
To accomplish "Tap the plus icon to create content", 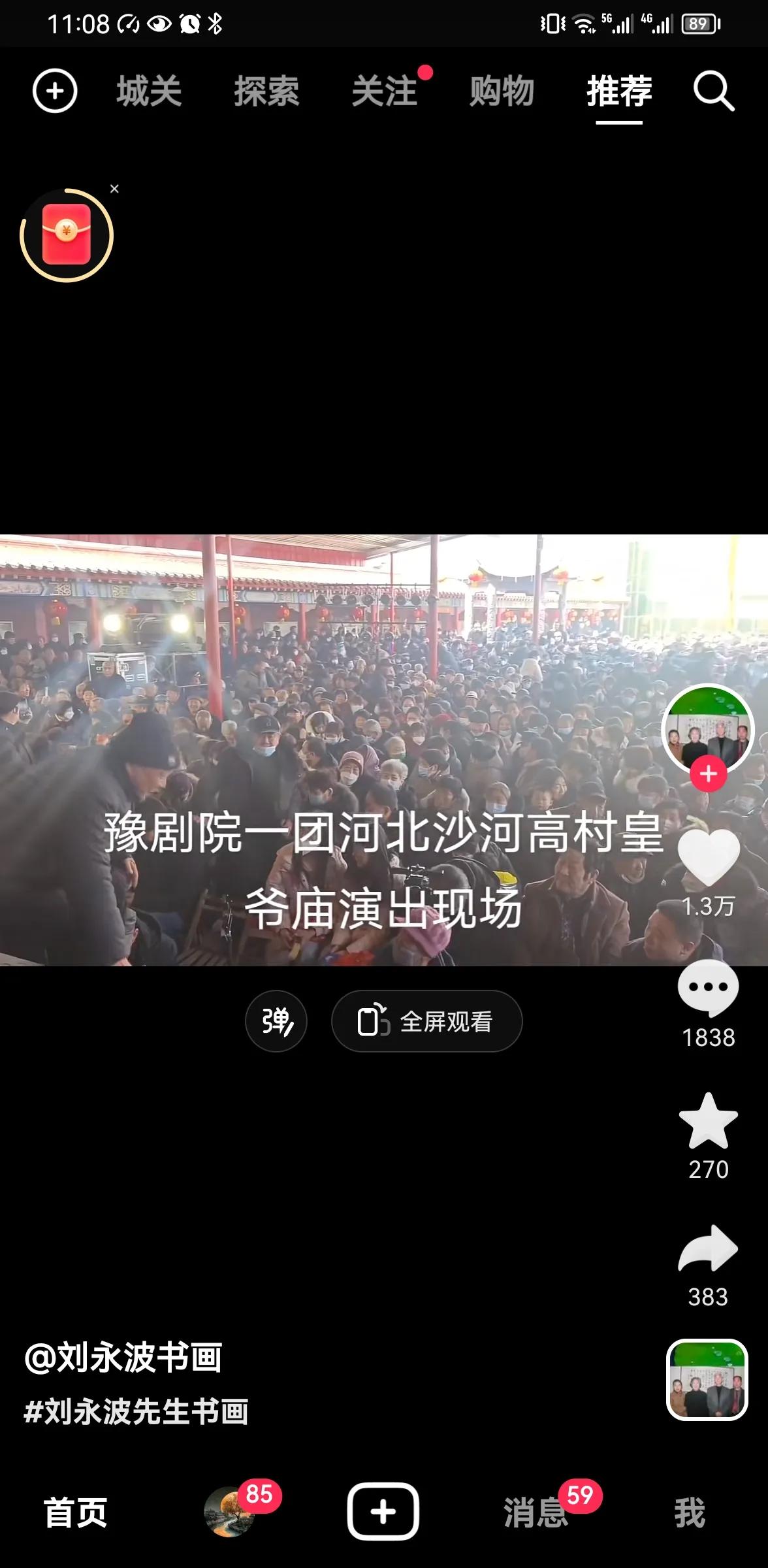I will (x=55, y=91).
